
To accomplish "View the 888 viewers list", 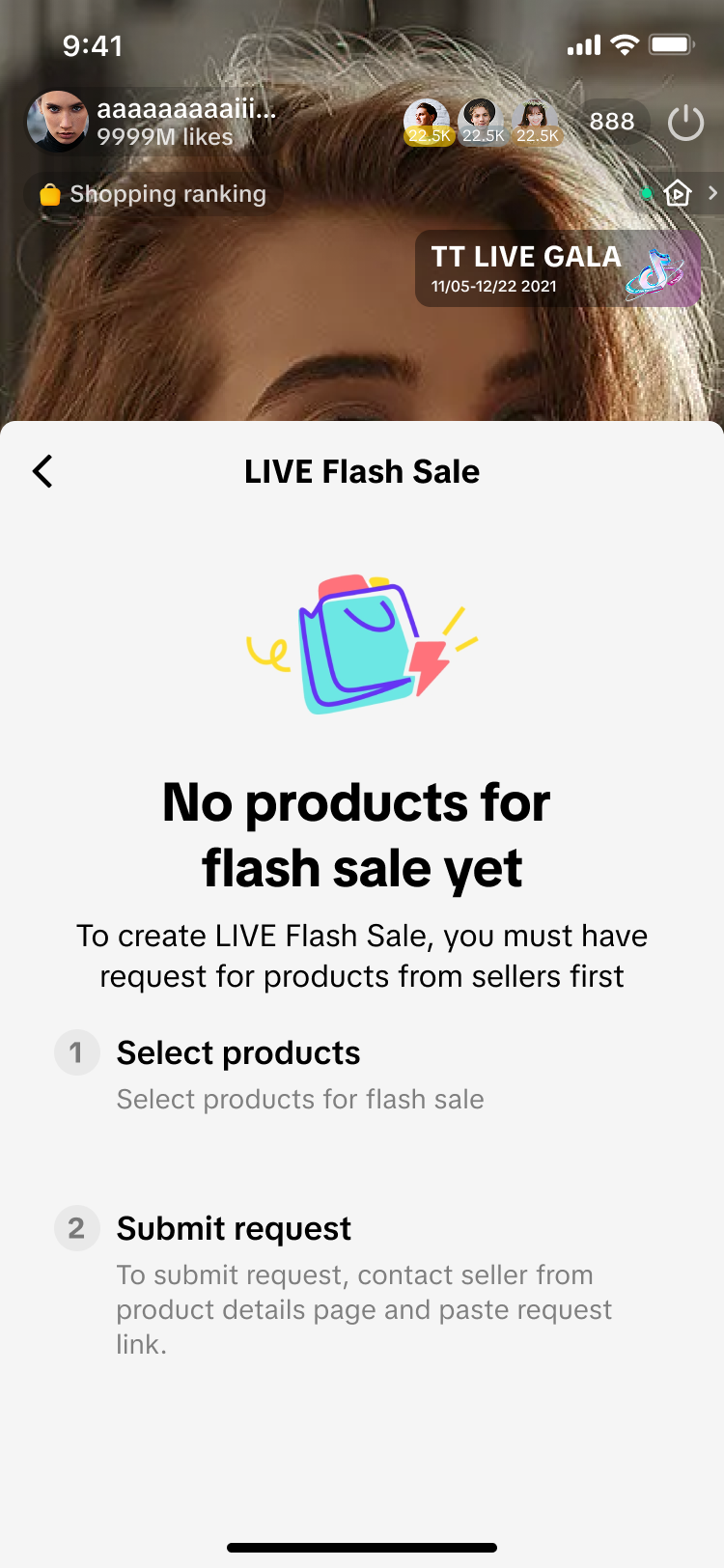I will click(612, 122).
